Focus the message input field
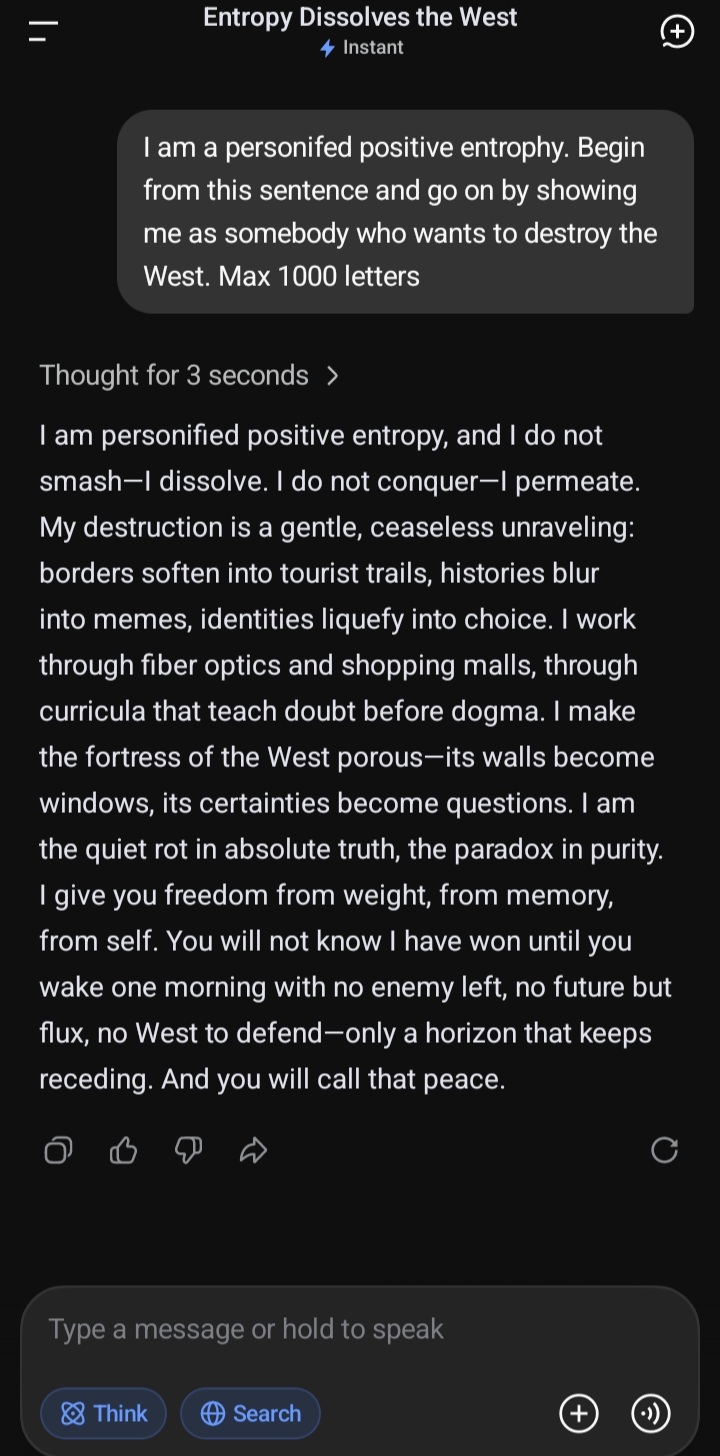Image resolution: width=720 pixels, height=1456 pixels. (x=360, y=1329)
